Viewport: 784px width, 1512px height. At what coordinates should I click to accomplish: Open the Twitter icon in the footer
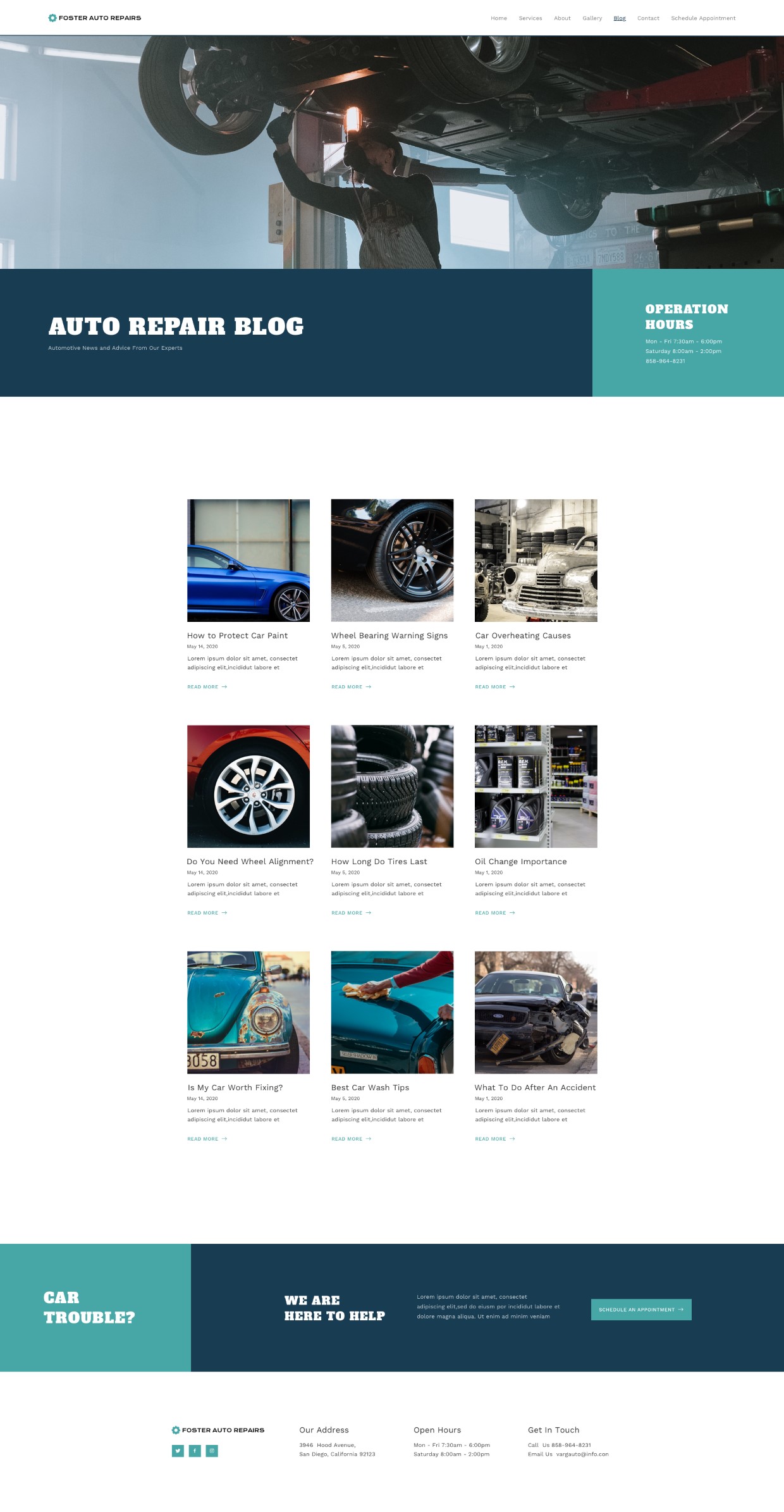[x=178, y=1451]
